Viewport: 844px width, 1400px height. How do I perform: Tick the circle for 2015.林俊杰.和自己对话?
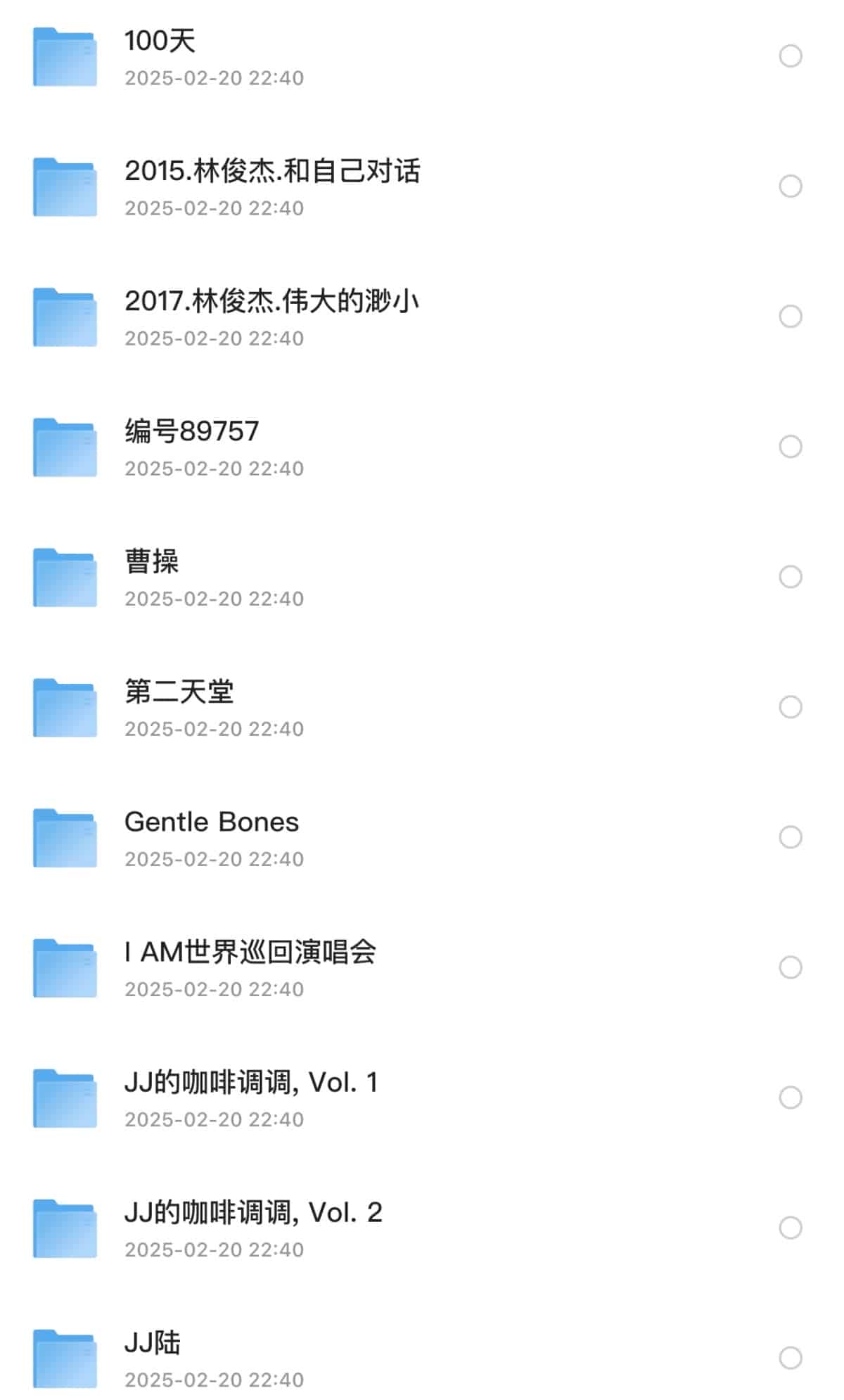tap(791, 186)
